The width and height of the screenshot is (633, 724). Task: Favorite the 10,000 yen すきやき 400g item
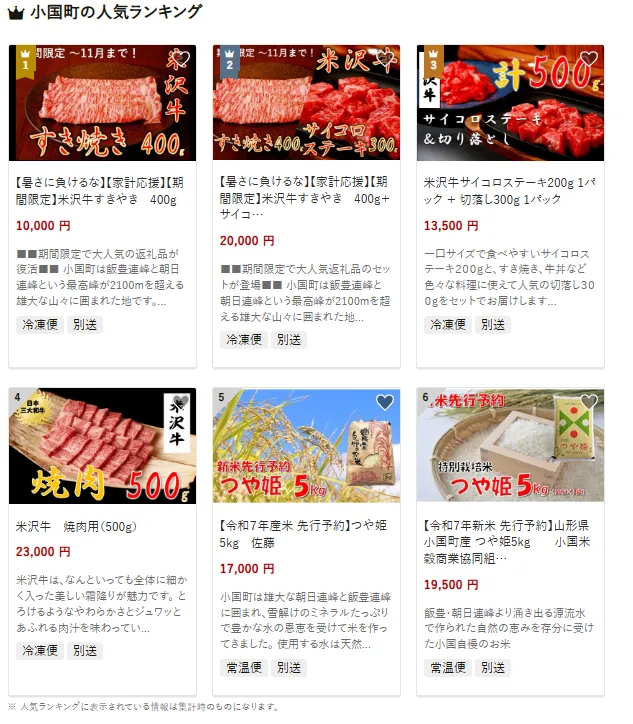[x=181, y=59]
